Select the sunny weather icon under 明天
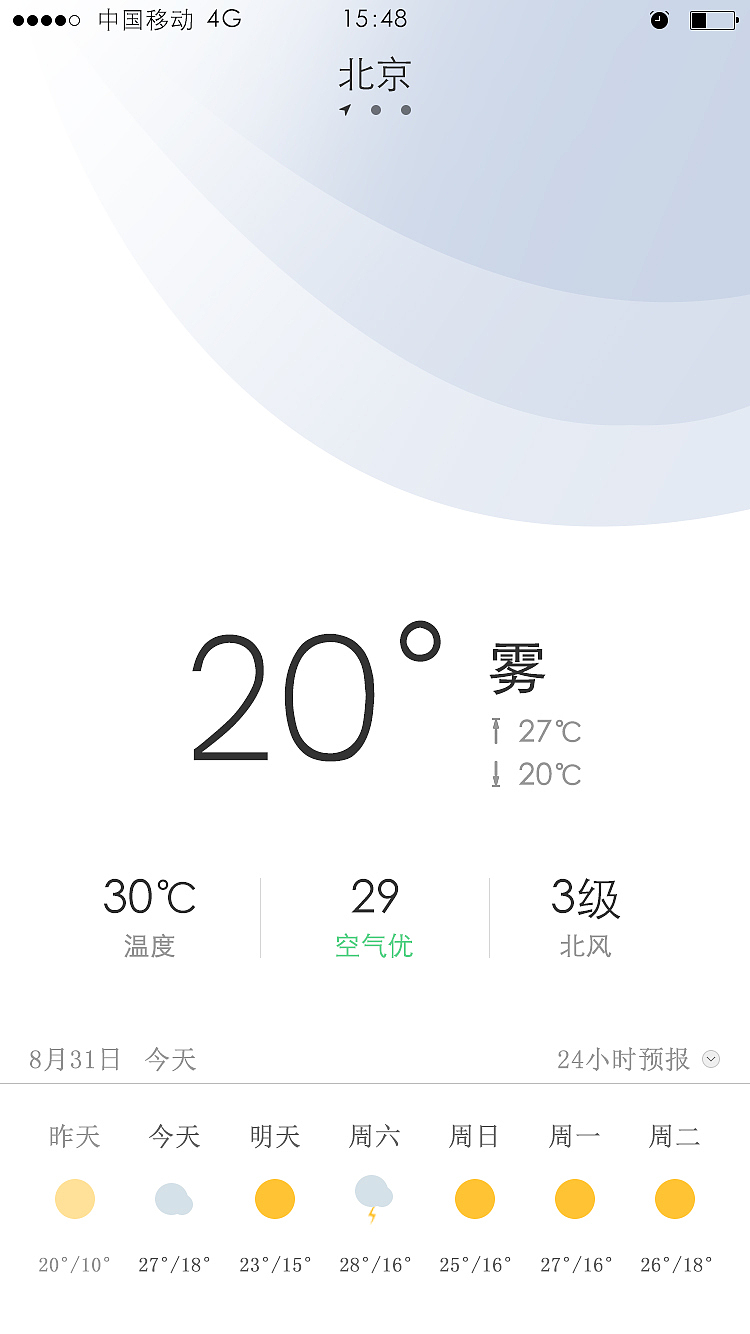This screenshot has width=750, height=1334. tap(274, 1198)
